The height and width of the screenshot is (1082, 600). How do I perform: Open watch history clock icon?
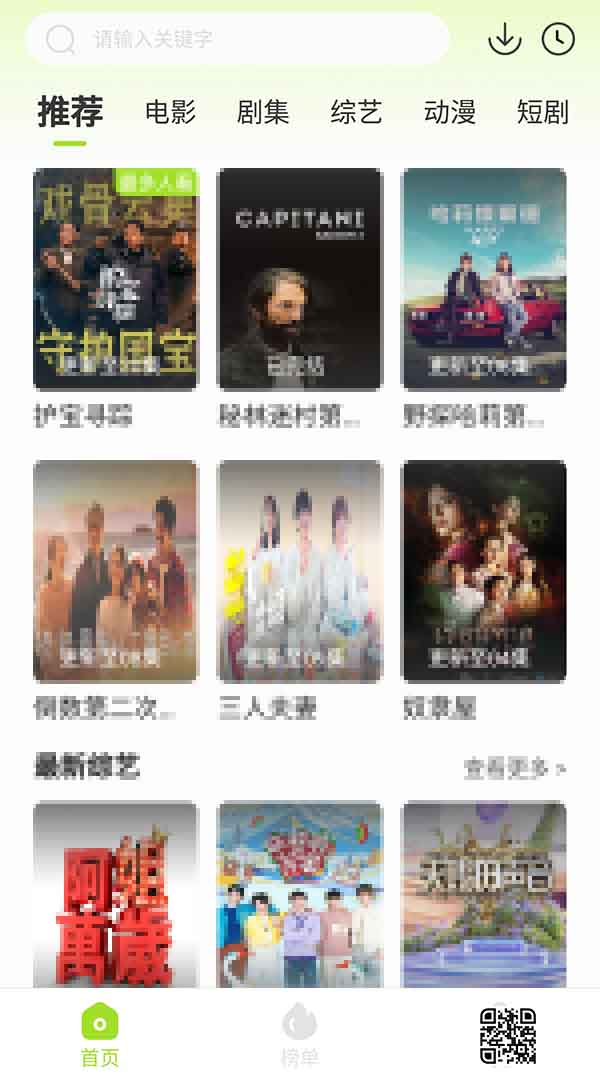coord(558,39)
